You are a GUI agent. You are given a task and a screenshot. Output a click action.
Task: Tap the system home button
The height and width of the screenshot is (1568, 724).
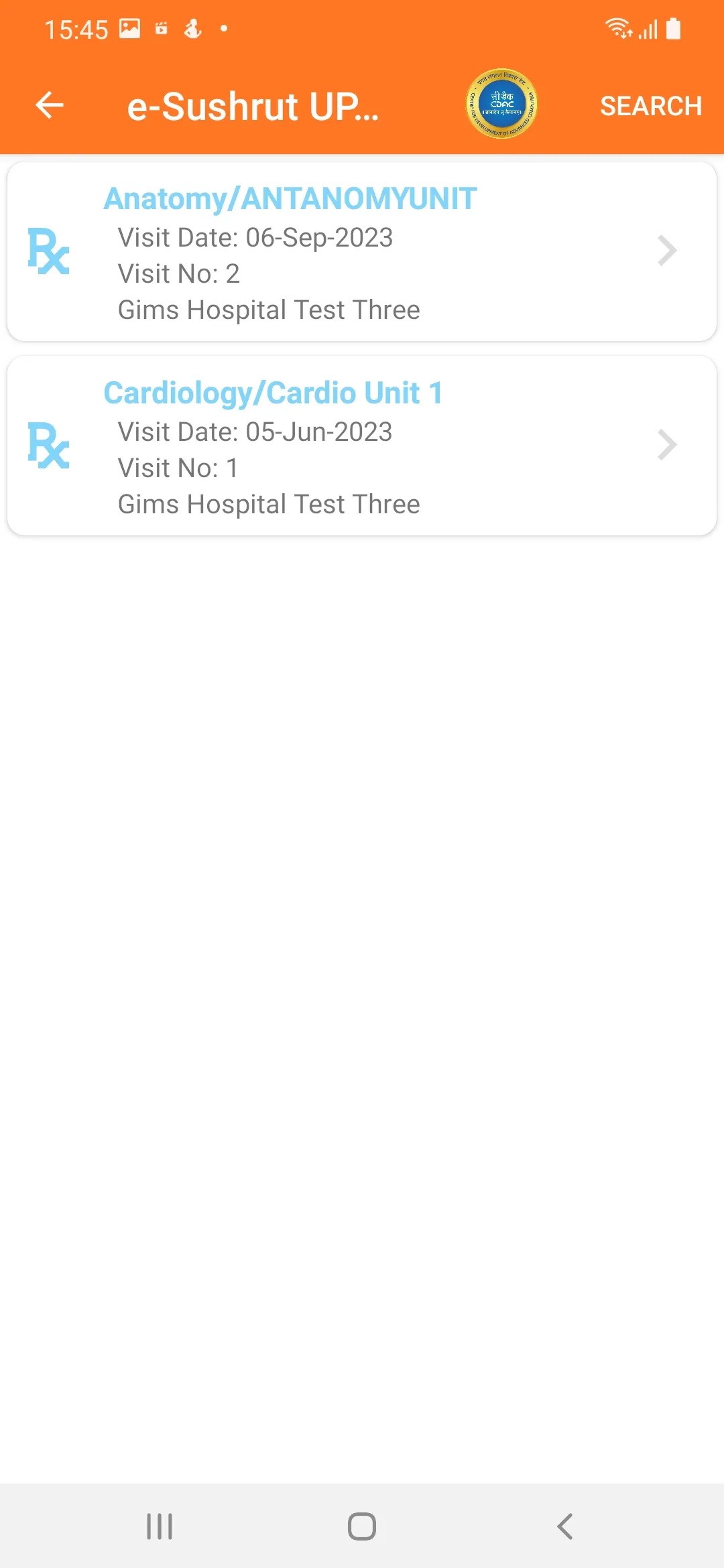coord(362,1526)
